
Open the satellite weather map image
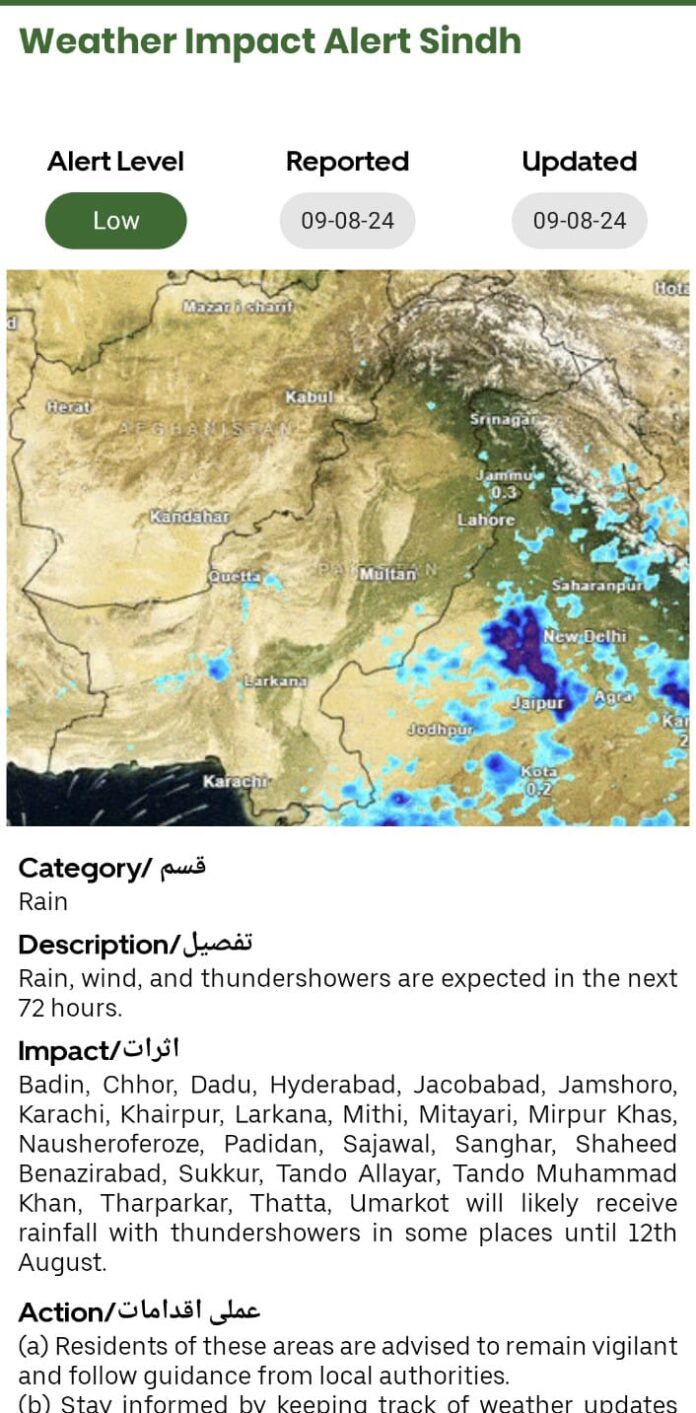347,547
